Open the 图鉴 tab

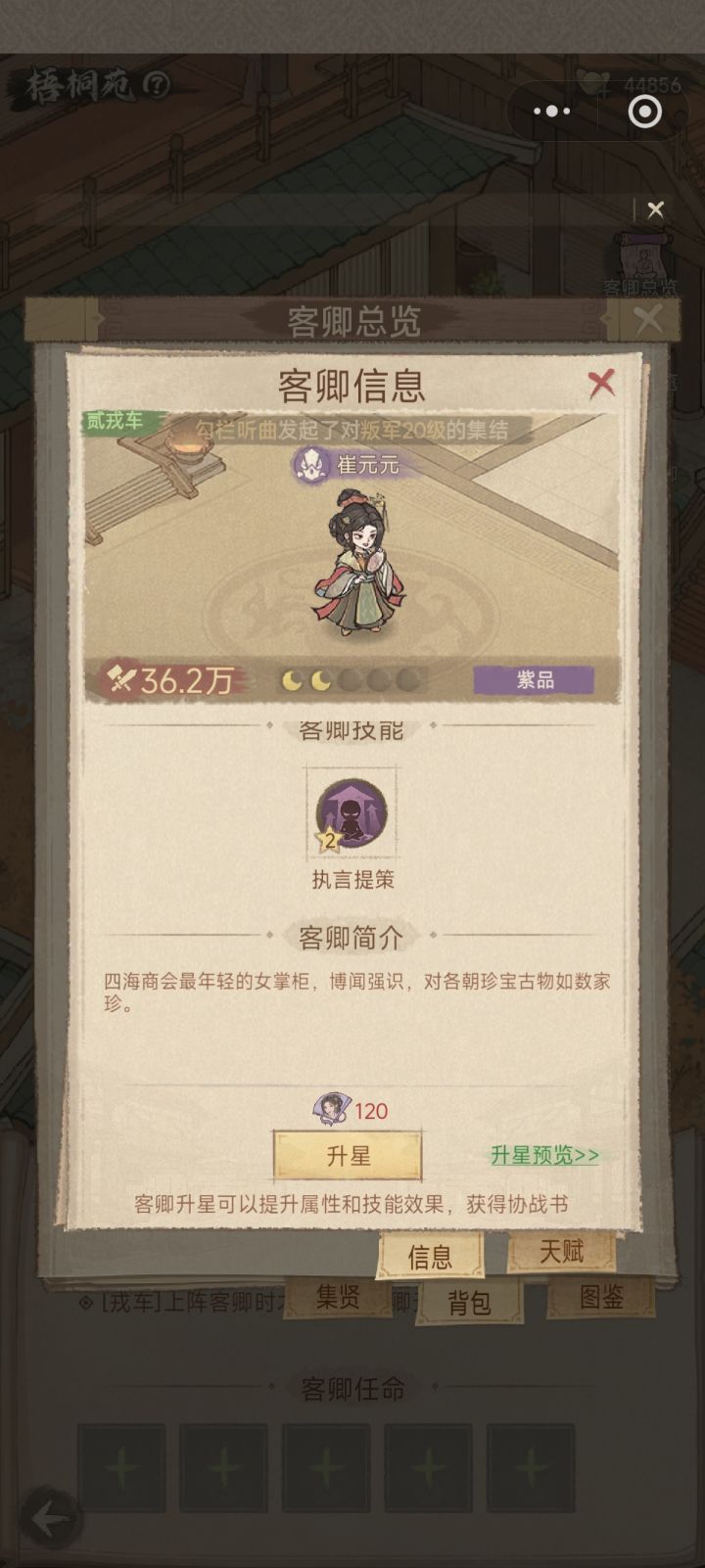[601, 1297]
